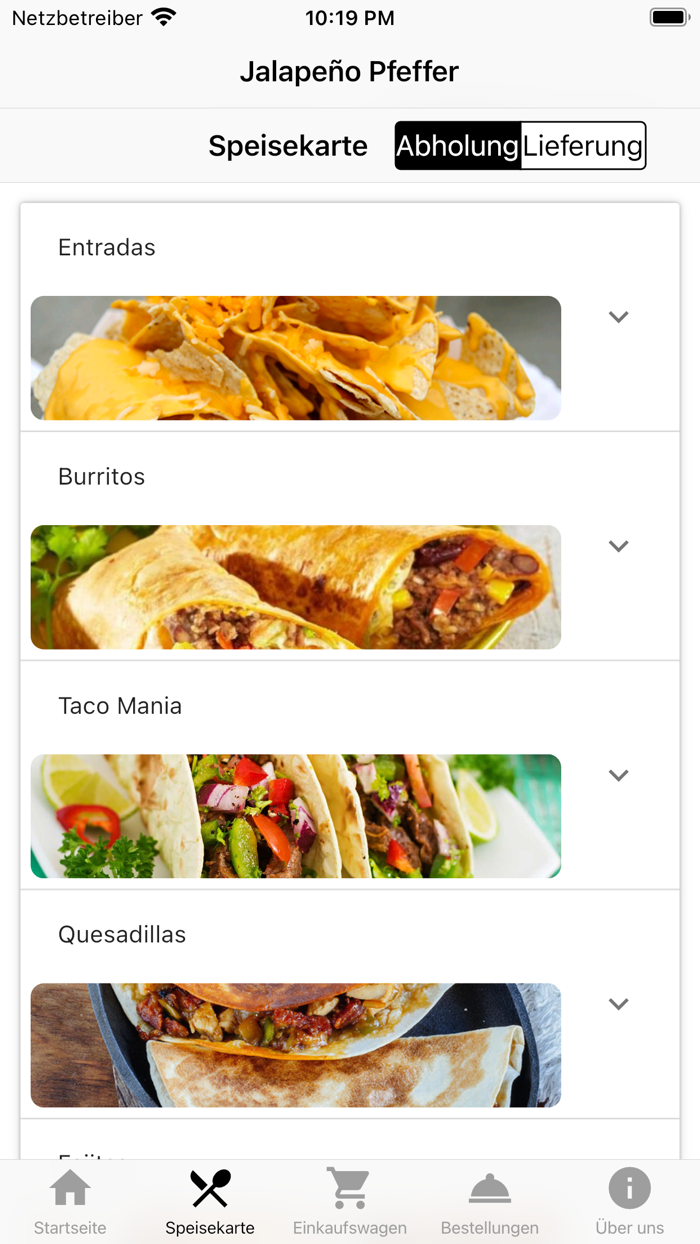Select the Abholung pickup option

[x=458, y=146]
